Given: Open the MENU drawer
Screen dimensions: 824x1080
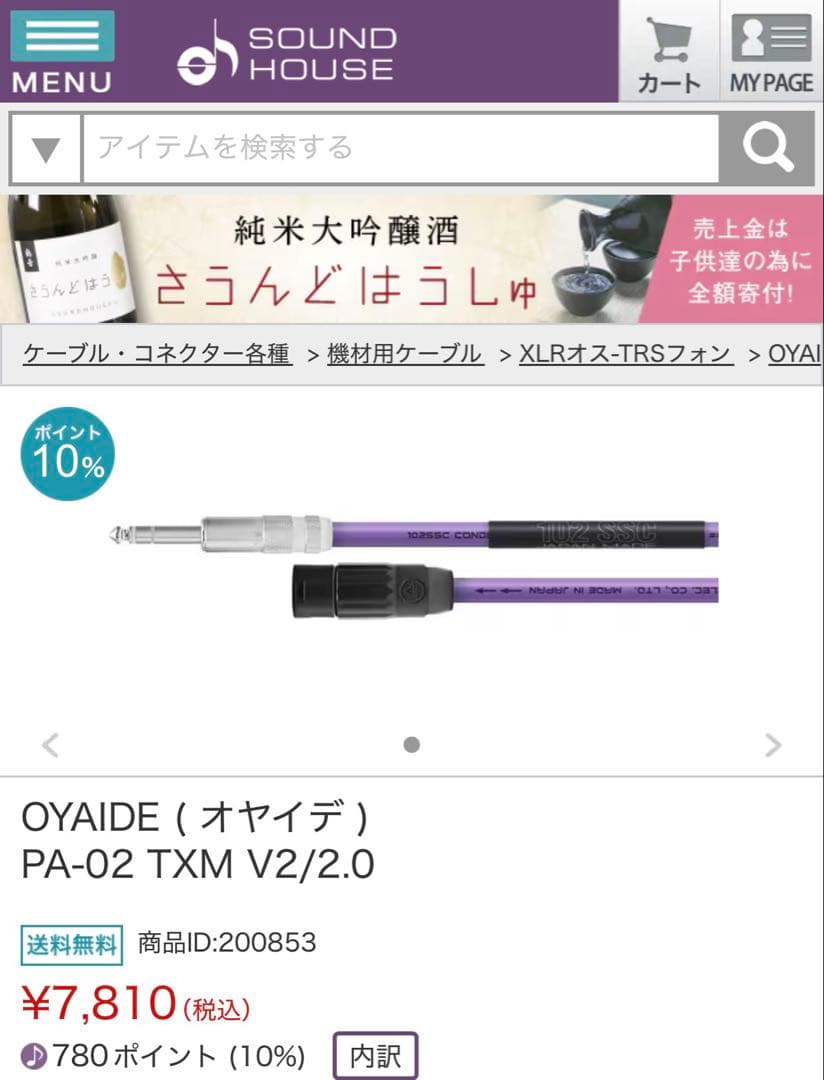Looking at the screenshot, I should 62,52.
